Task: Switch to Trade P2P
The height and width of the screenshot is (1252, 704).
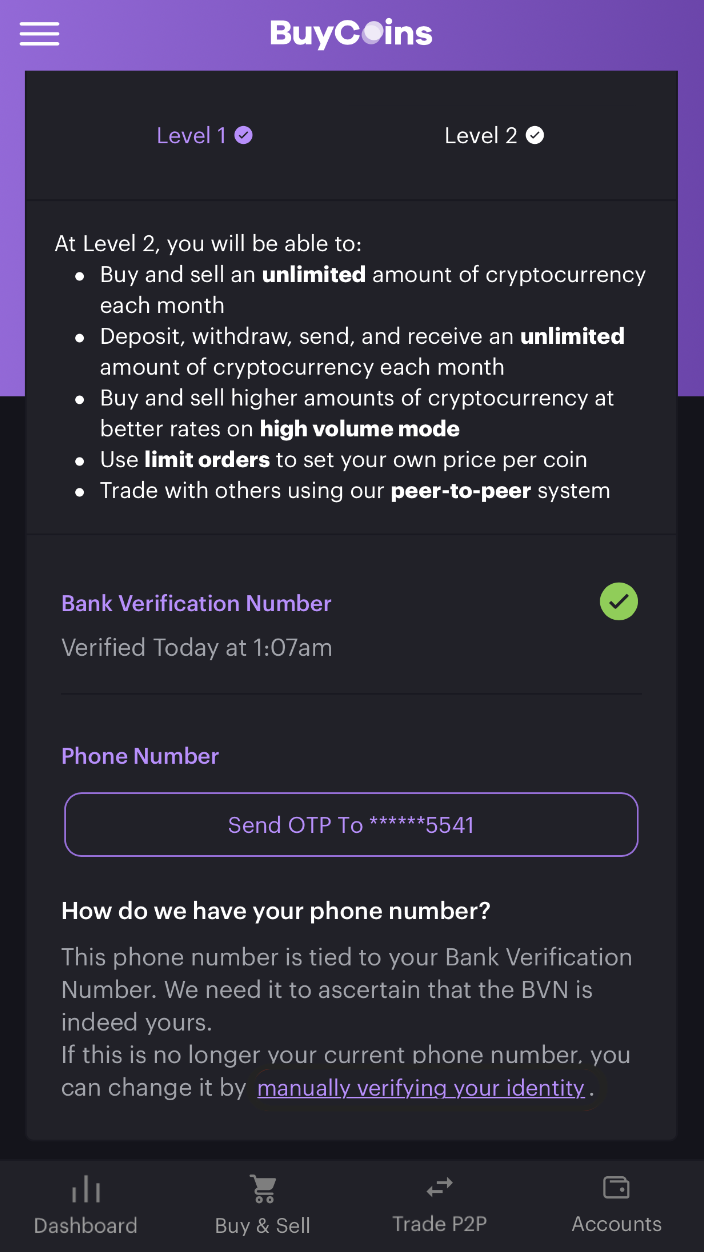Action: (440, 1206)
